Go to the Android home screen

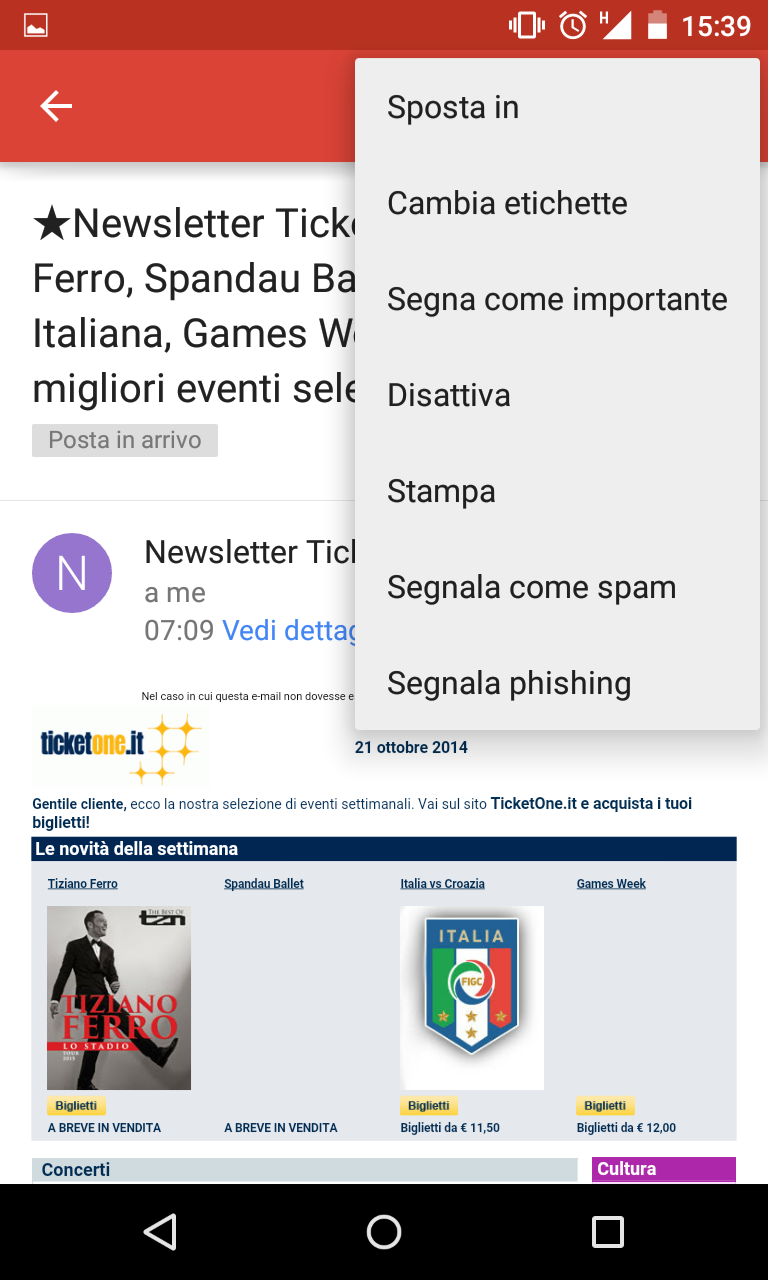[384, 1232]
